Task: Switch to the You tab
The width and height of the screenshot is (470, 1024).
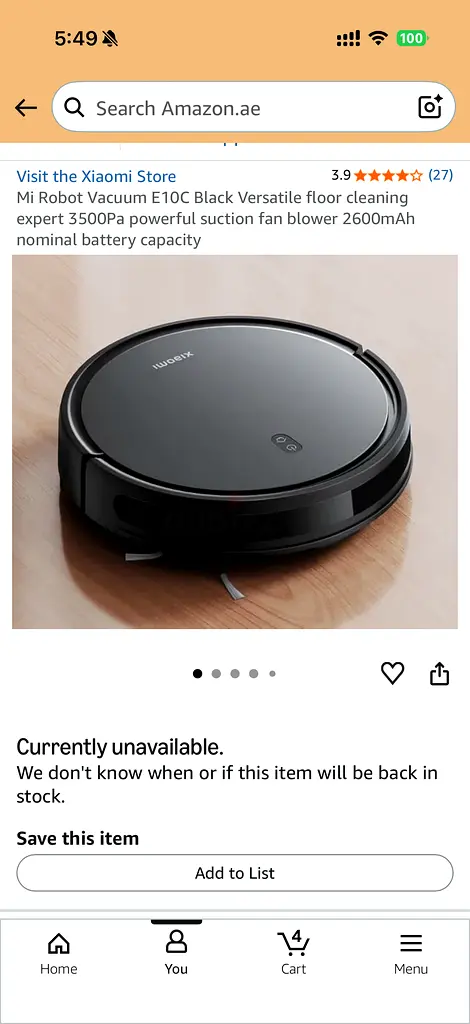Action: coord(176,953)
